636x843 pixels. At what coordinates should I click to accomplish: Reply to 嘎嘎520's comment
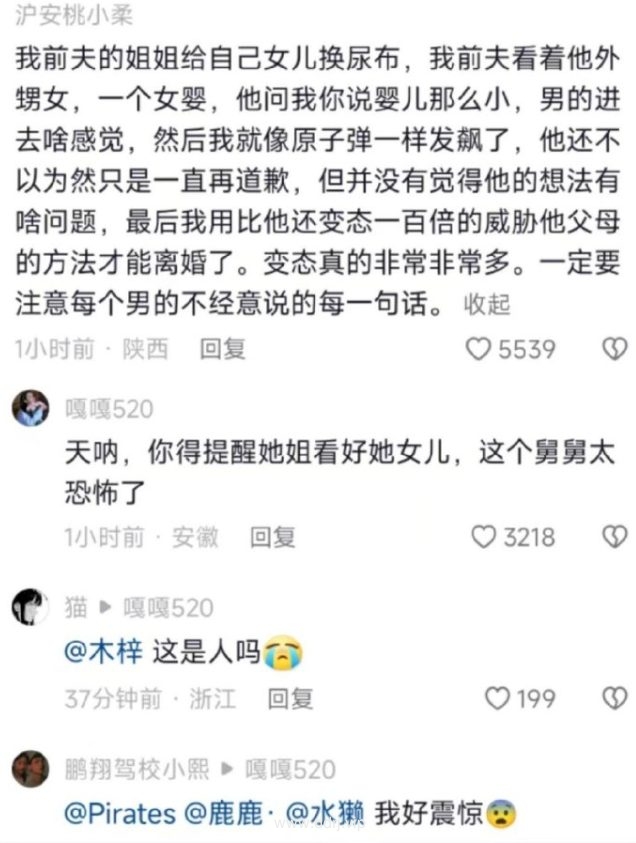click(272, 537)
